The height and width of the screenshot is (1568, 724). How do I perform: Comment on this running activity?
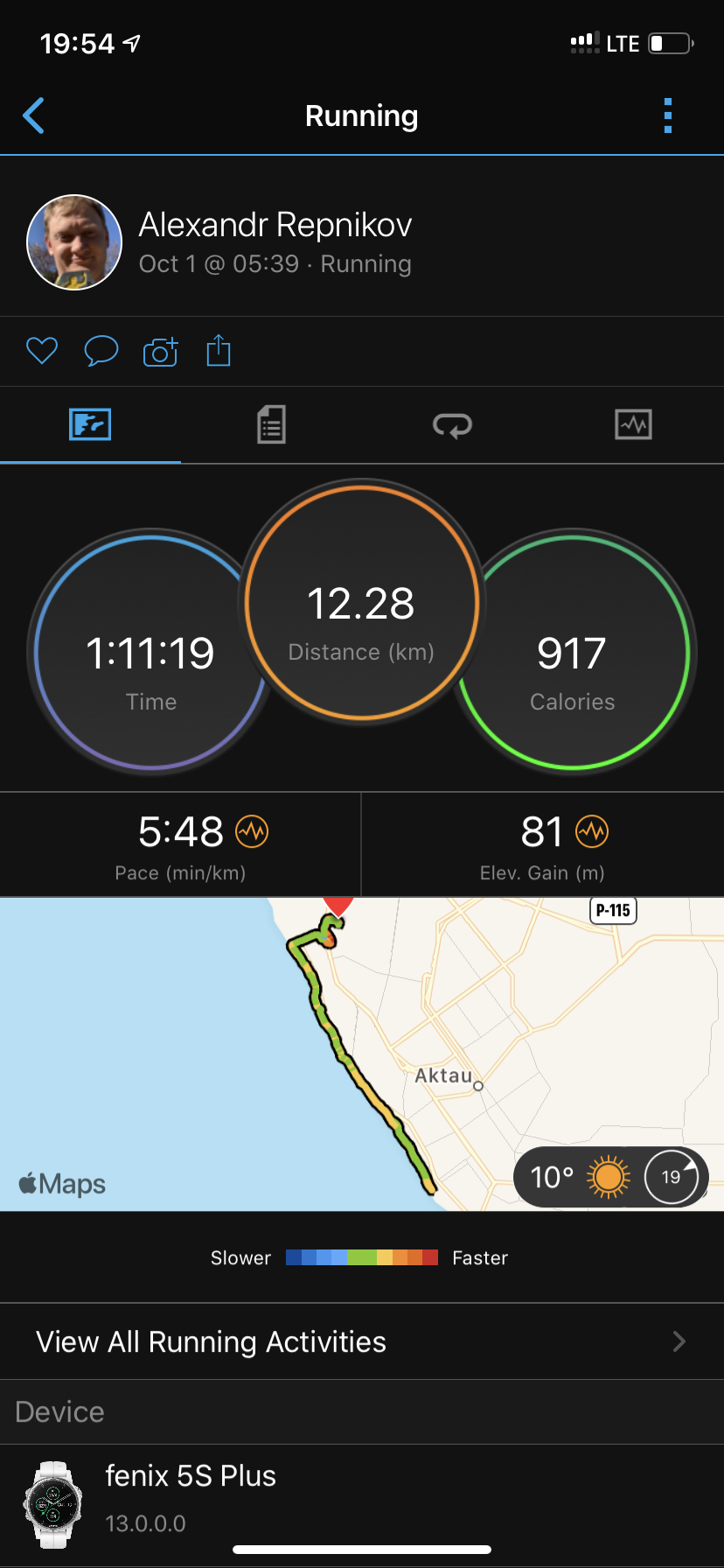pyautogui.click(x=101, y=351)
